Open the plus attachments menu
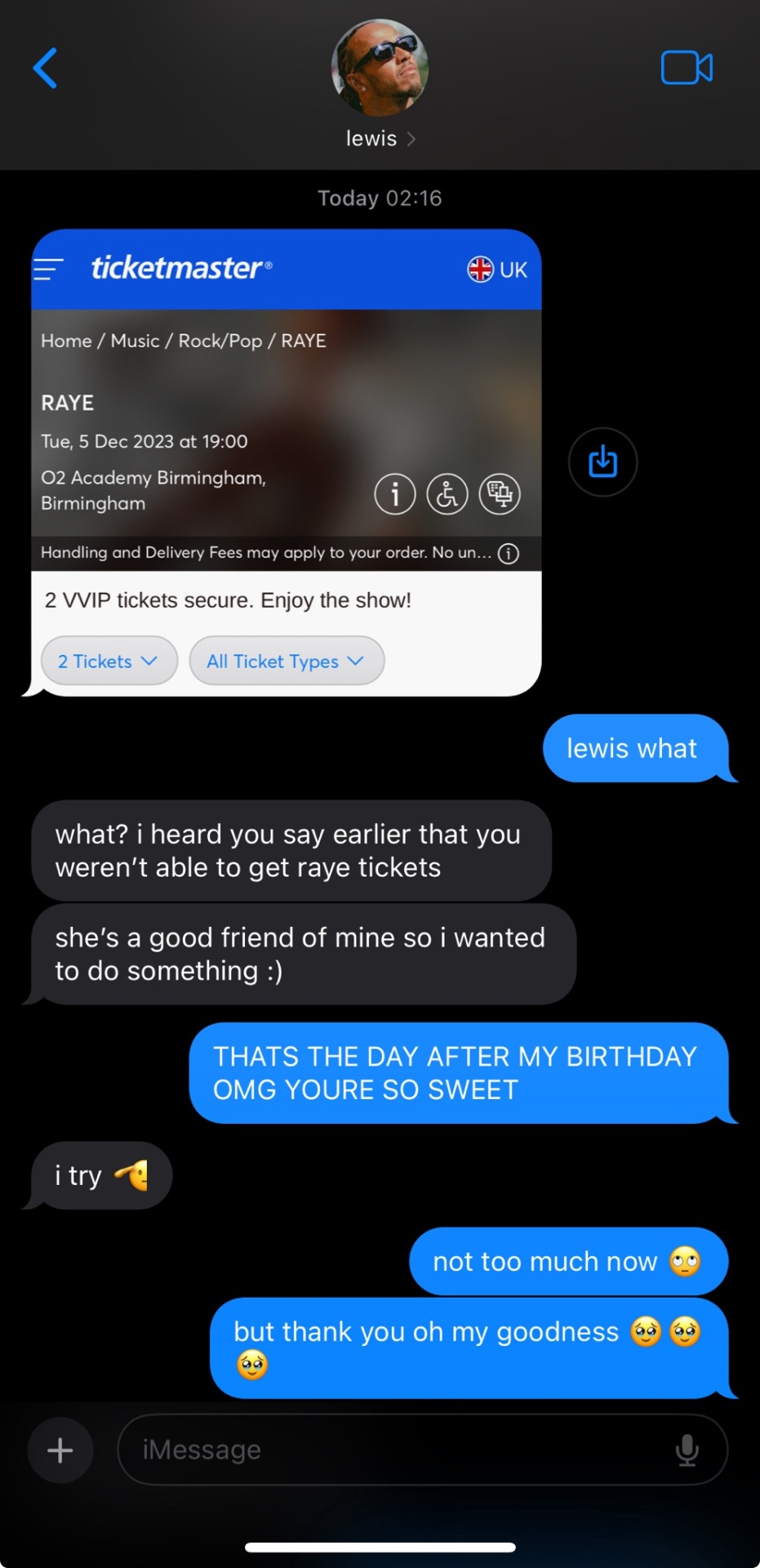760x1568 pixels. click(60, 1450)
